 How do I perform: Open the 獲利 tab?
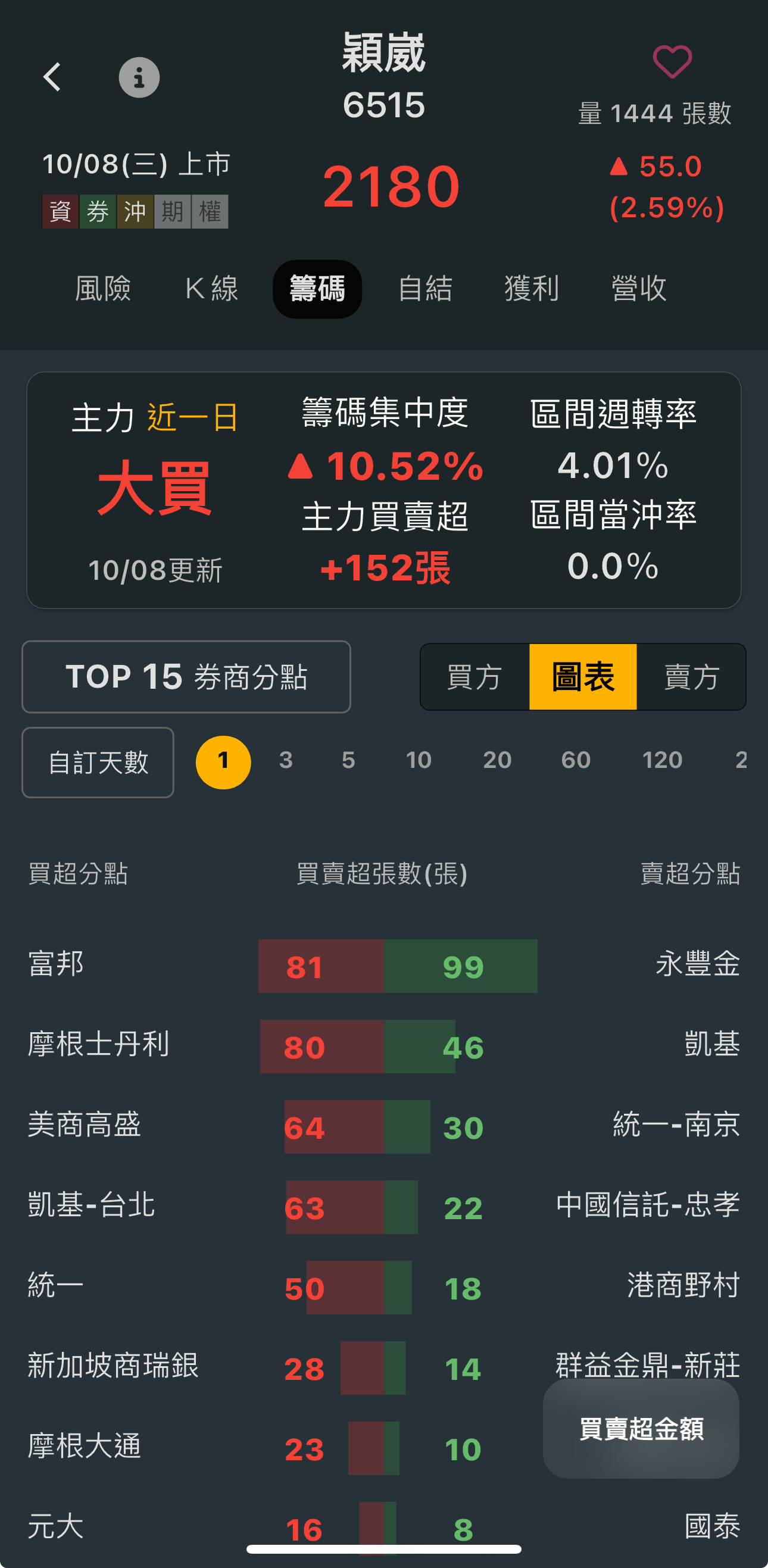[531, 289]
